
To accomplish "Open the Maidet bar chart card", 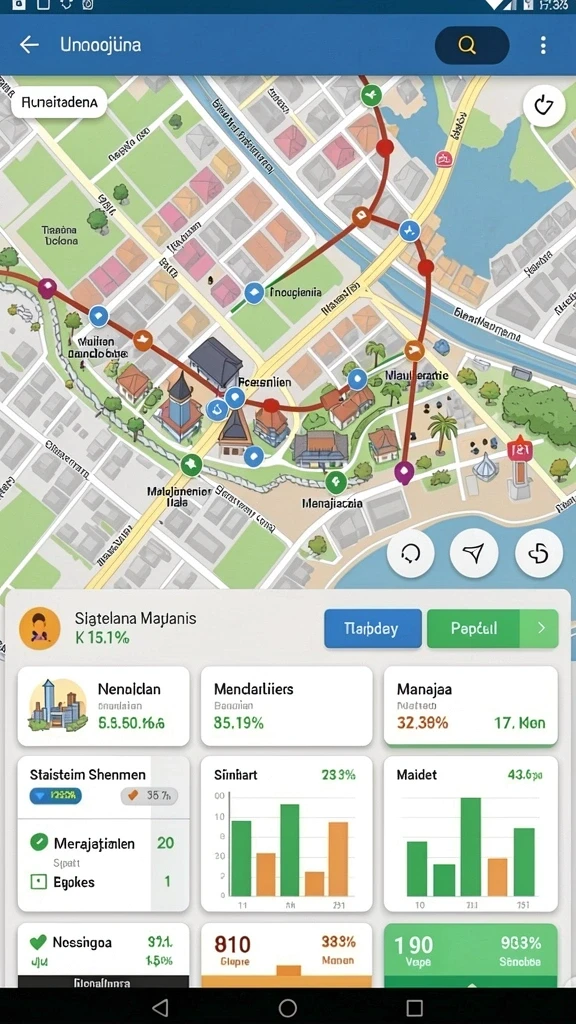I will pos(471,834).
